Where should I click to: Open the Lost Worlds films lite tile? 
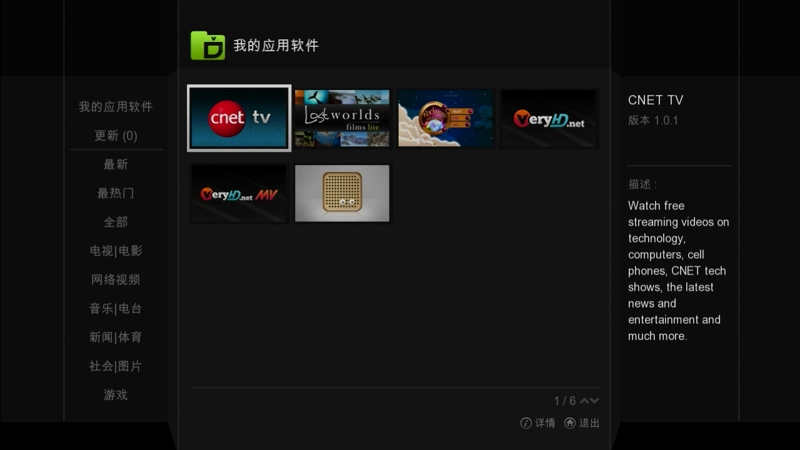(342, 118)
